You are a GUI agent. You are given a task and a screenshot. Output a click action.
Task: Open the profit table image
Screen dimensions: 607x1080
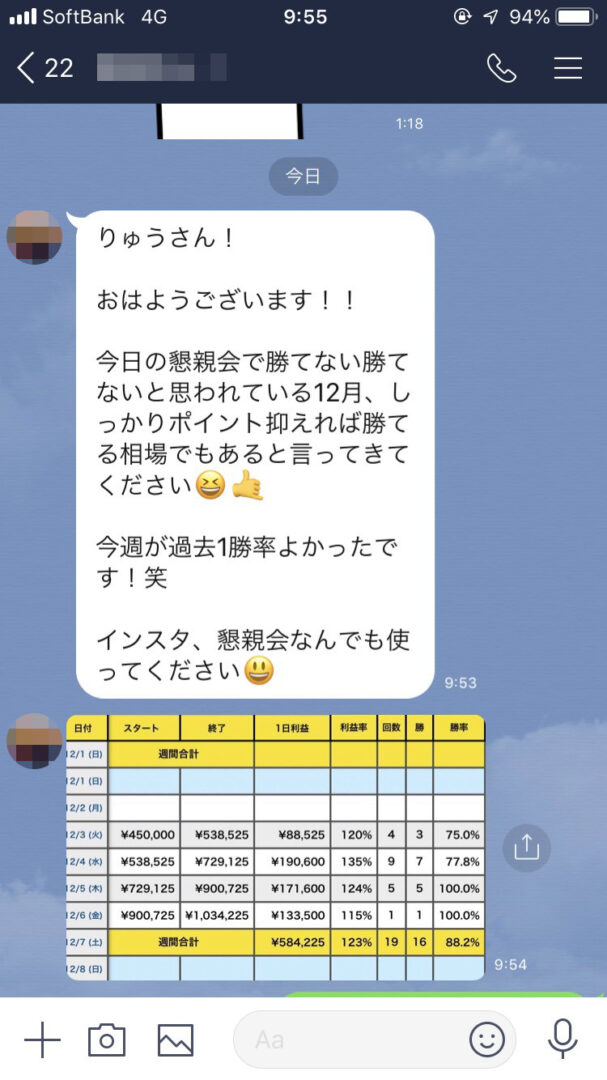[275, 847]
